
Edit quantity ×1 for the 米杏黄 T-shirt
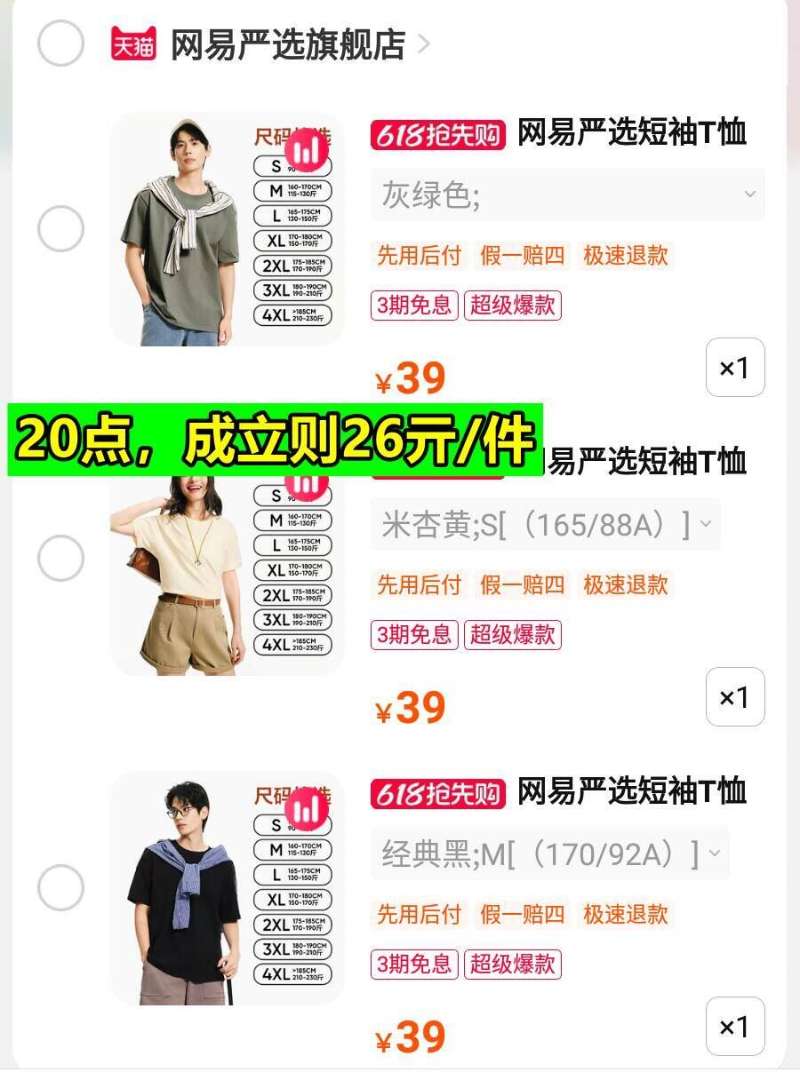tap(734, 697)
